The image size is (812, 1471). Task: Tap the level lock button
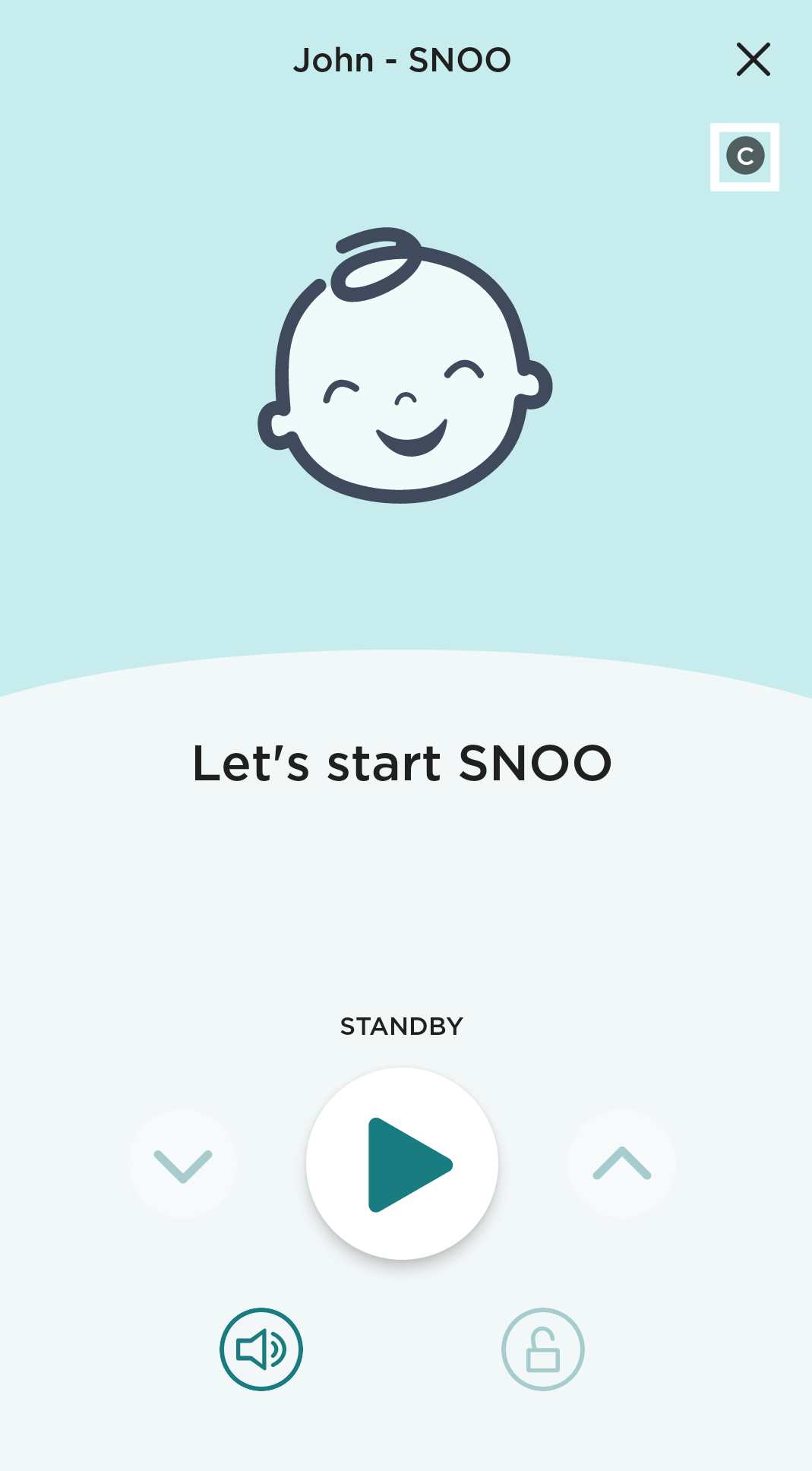tap(542, 1349)
